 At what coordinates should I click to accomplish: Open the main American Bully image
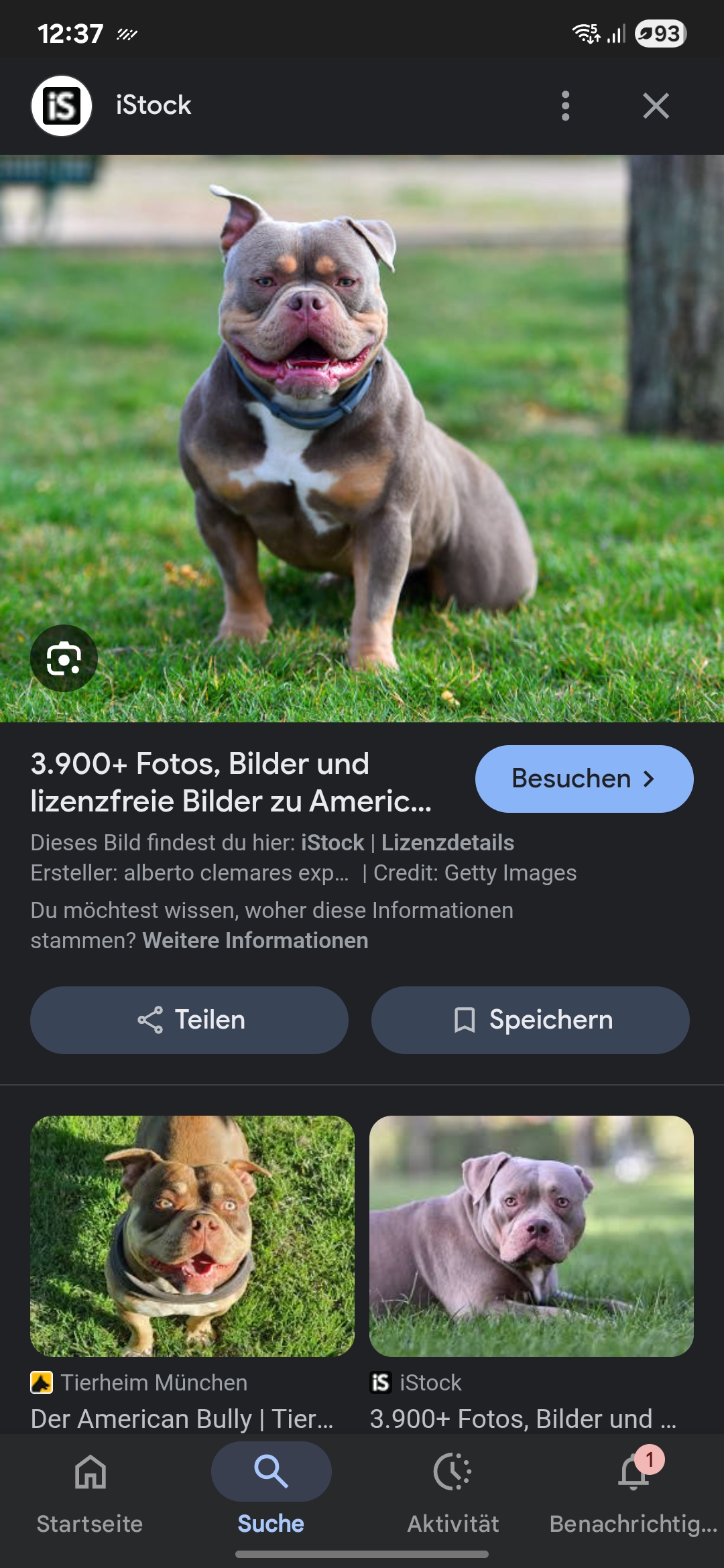pos(362,438)
